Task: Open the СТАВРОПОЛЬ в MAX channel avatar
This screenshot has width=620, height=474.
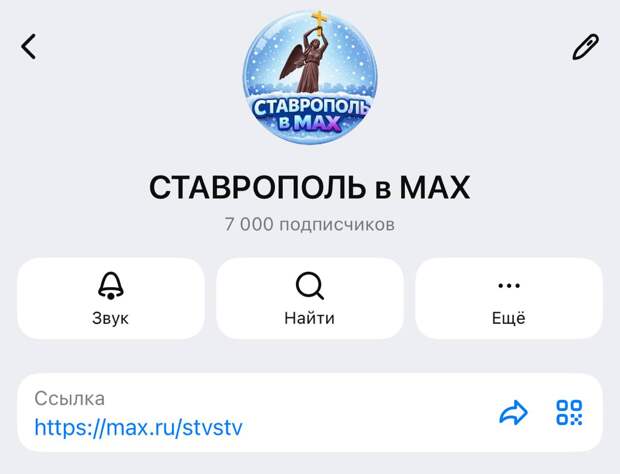Action: (309, 77)
